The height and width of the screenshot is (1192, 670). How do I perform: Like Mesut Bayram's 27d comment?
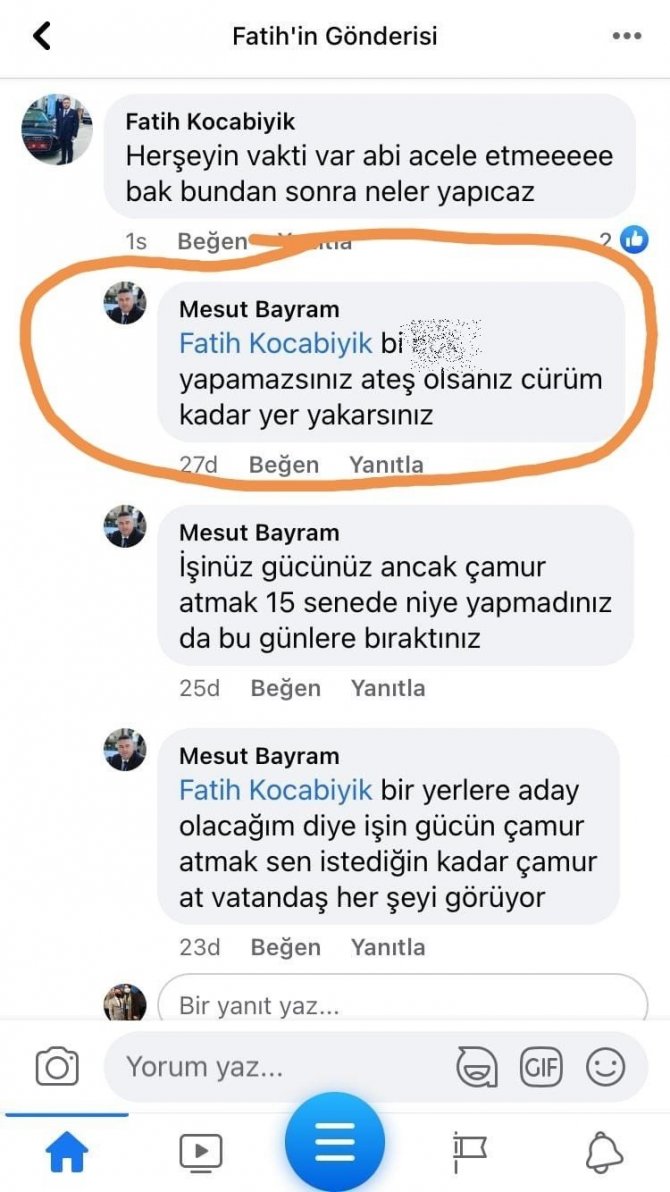coord(284,465)
